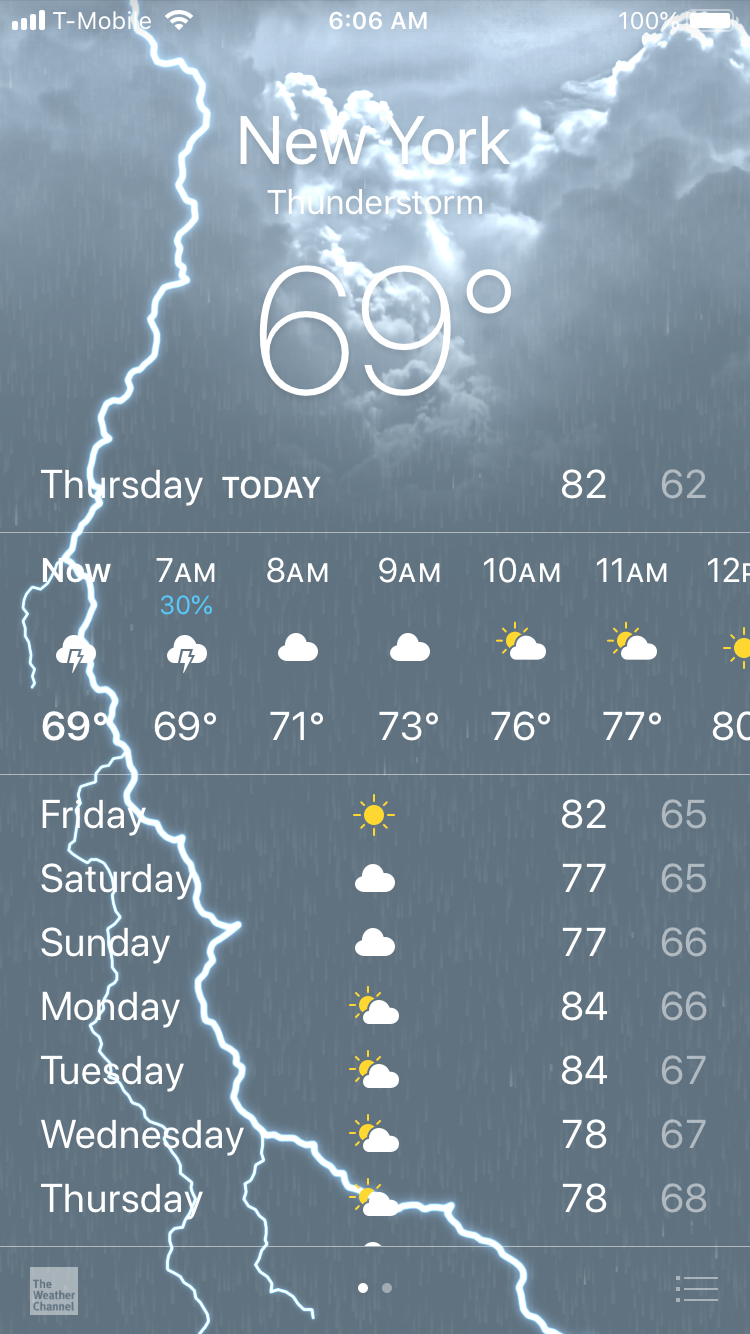Tap the page indicator dots
750x1334 pixels.
point(374,1288)
